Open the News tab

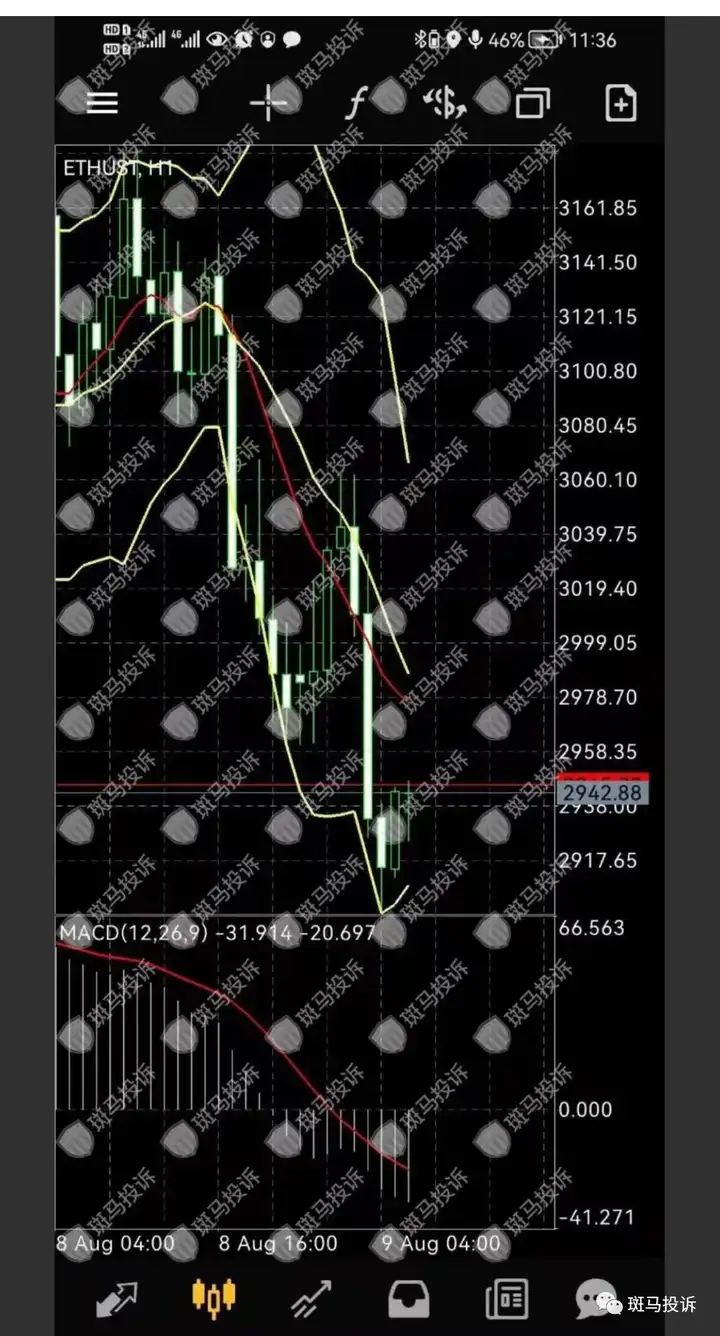tap(507, 1299)
